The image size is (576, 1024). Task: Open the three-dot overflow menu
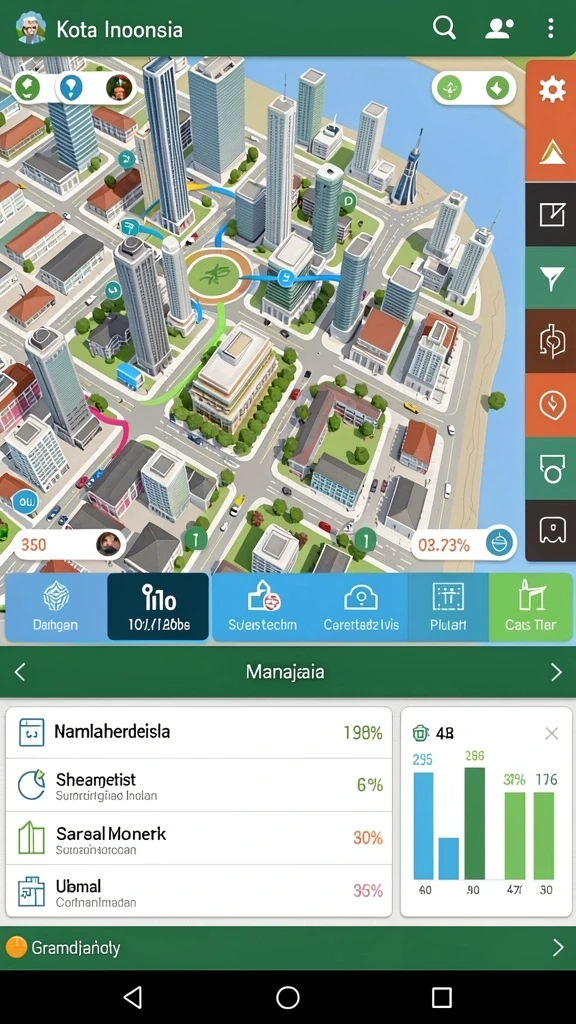click(551, 28)
